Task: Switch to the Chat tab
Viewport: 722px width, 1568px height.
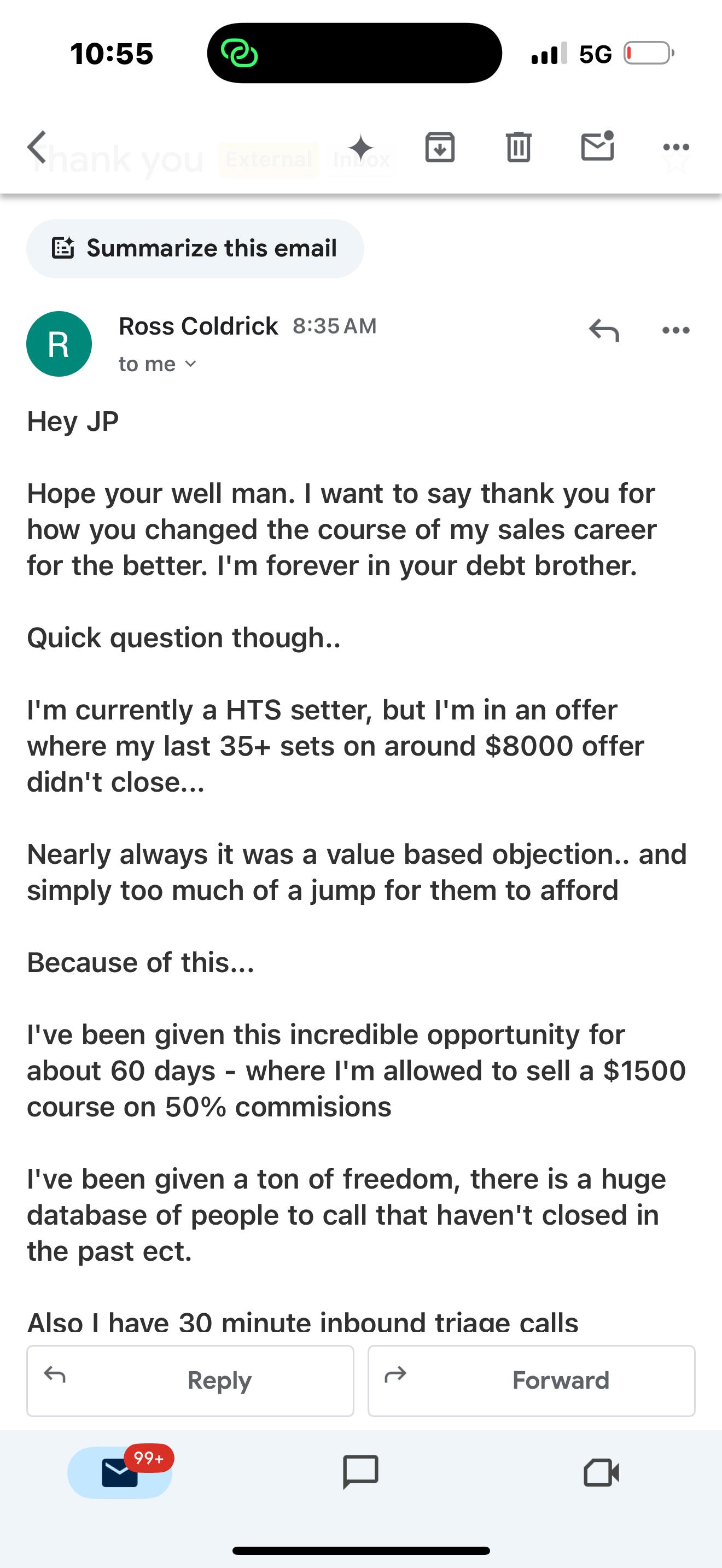Action: coord(360,1472)
